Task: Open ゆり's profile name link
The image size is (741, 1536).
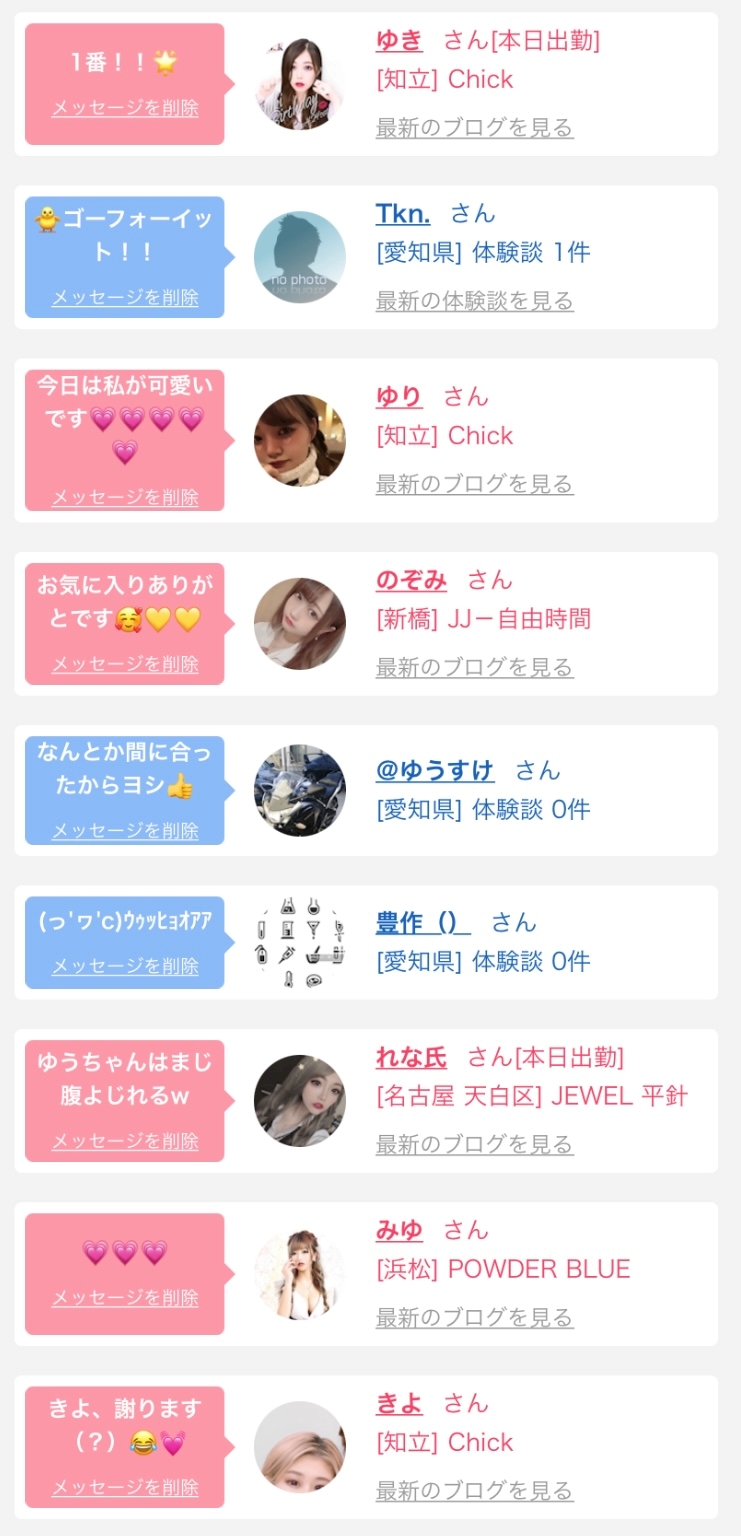Action: pos(399,397)
